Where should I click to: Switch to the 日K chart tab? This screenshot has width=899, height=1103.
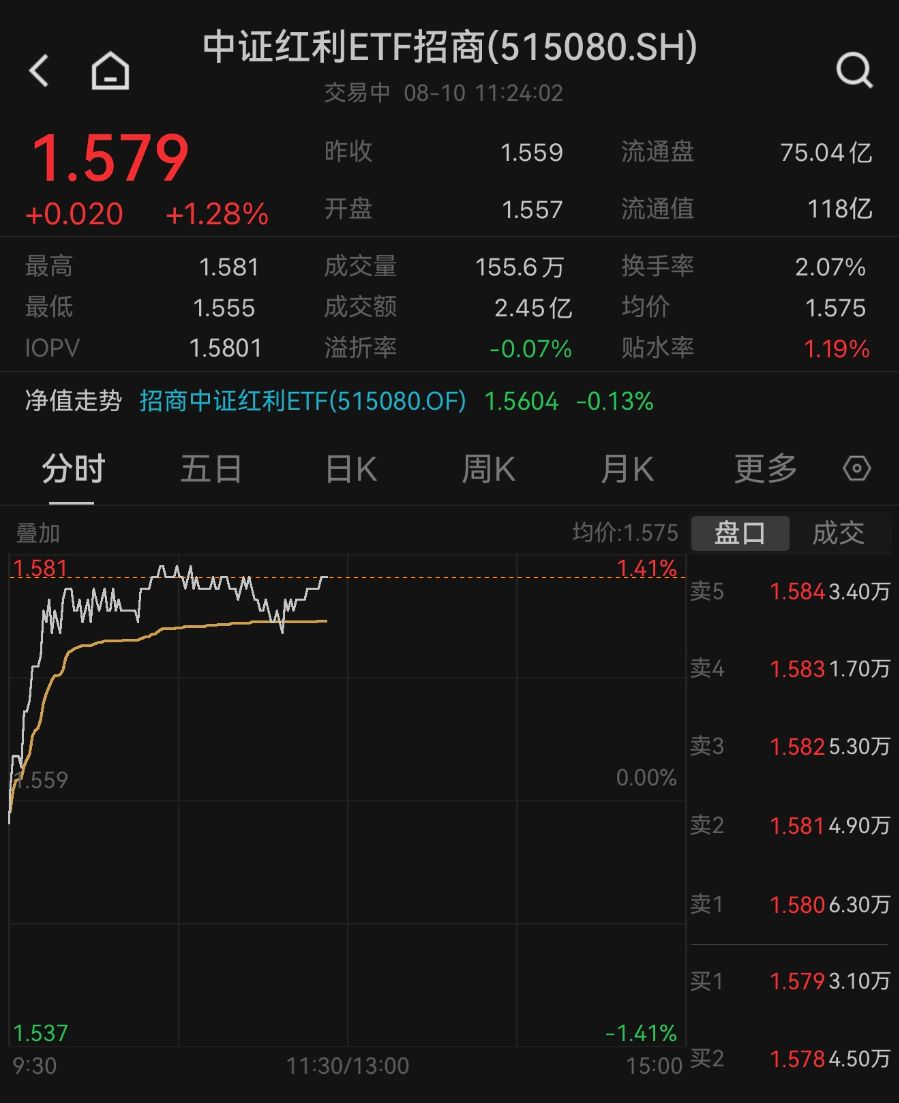pos(351,468)
